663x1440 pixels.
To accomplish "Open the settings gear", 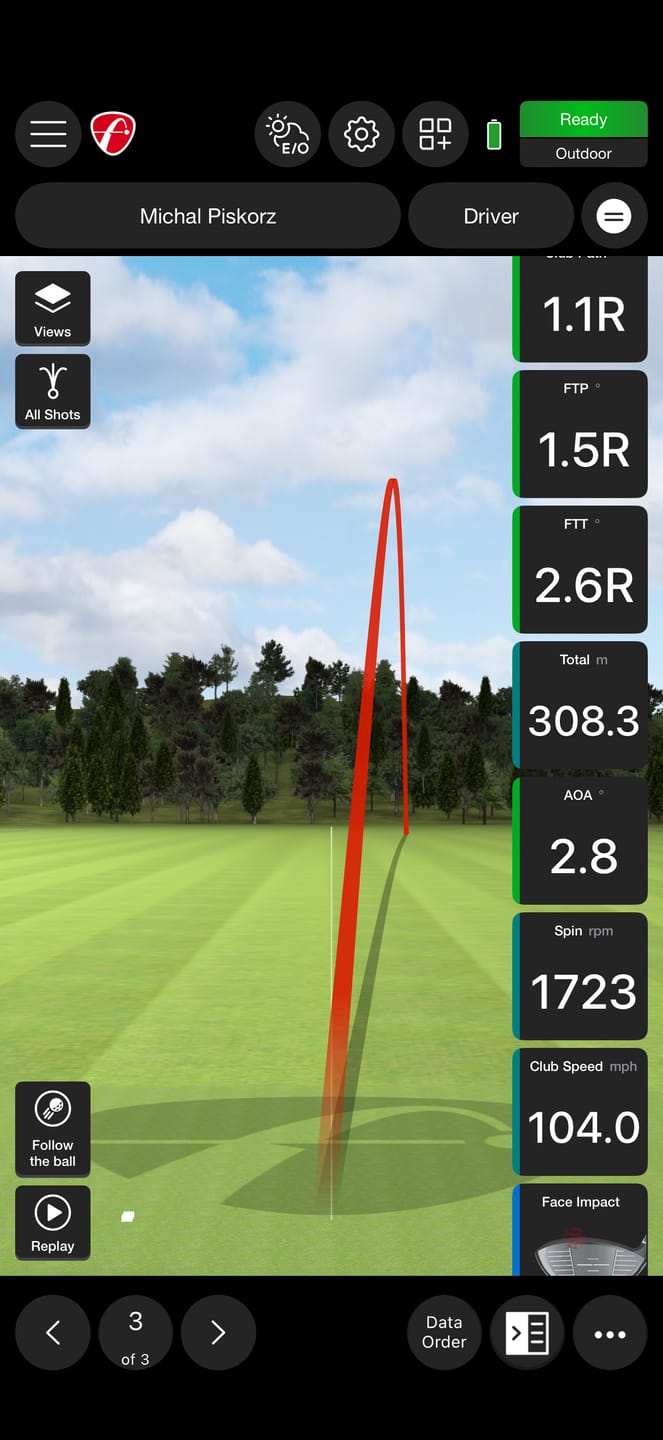I will [362, 134].
